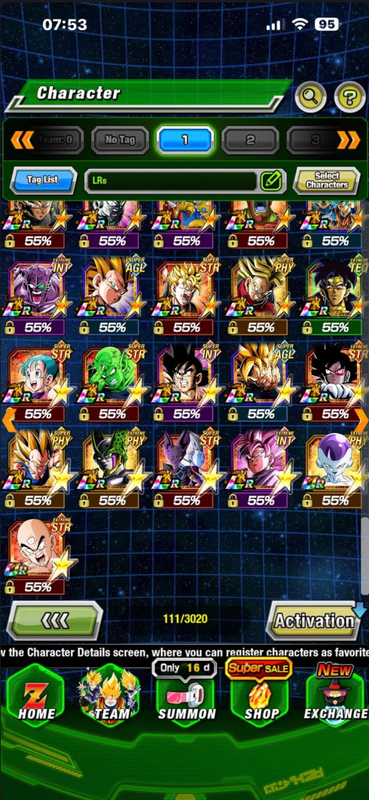Open the bald Krillin character card
The height and width of the screenshot is (800, 369).
click(37, 556)
